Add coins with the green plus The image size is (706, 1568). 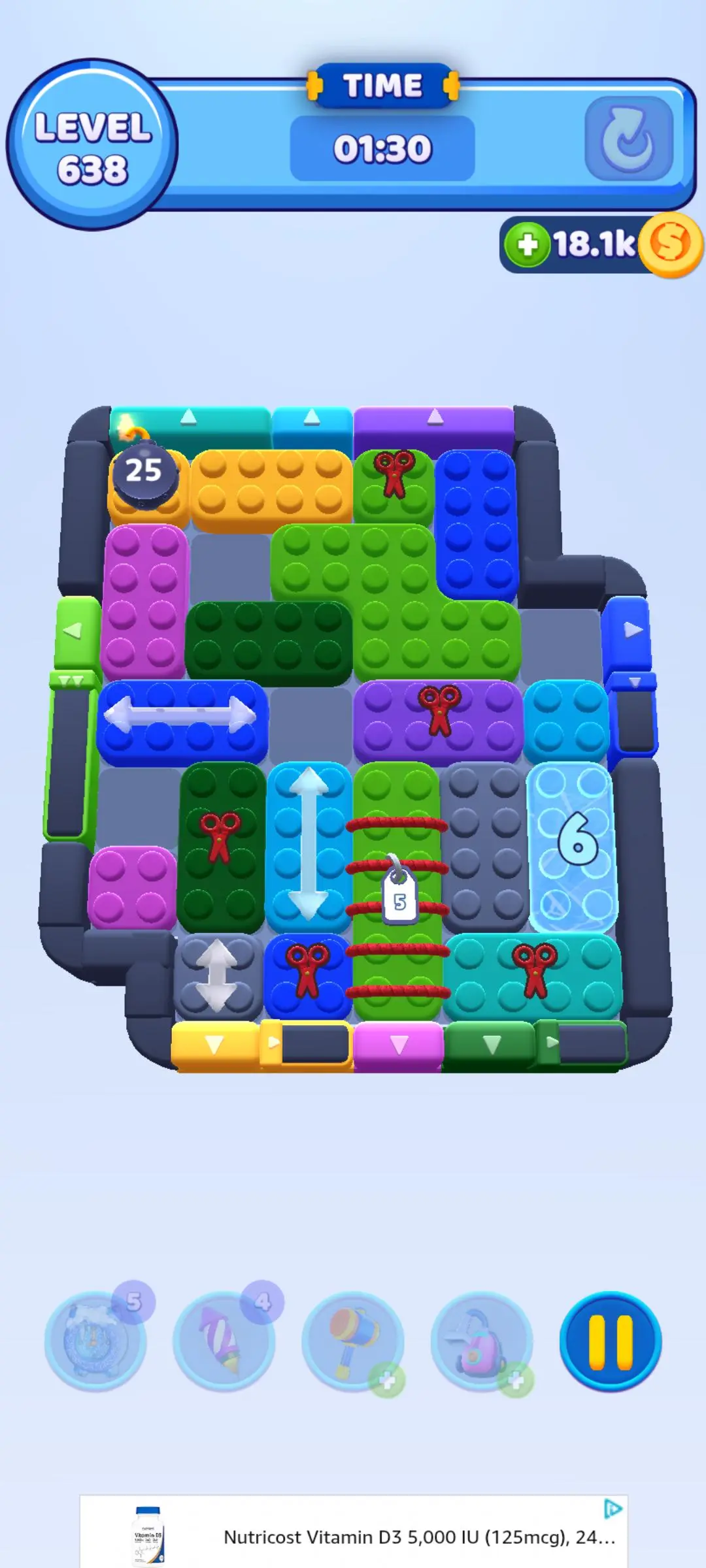[528, 245]
